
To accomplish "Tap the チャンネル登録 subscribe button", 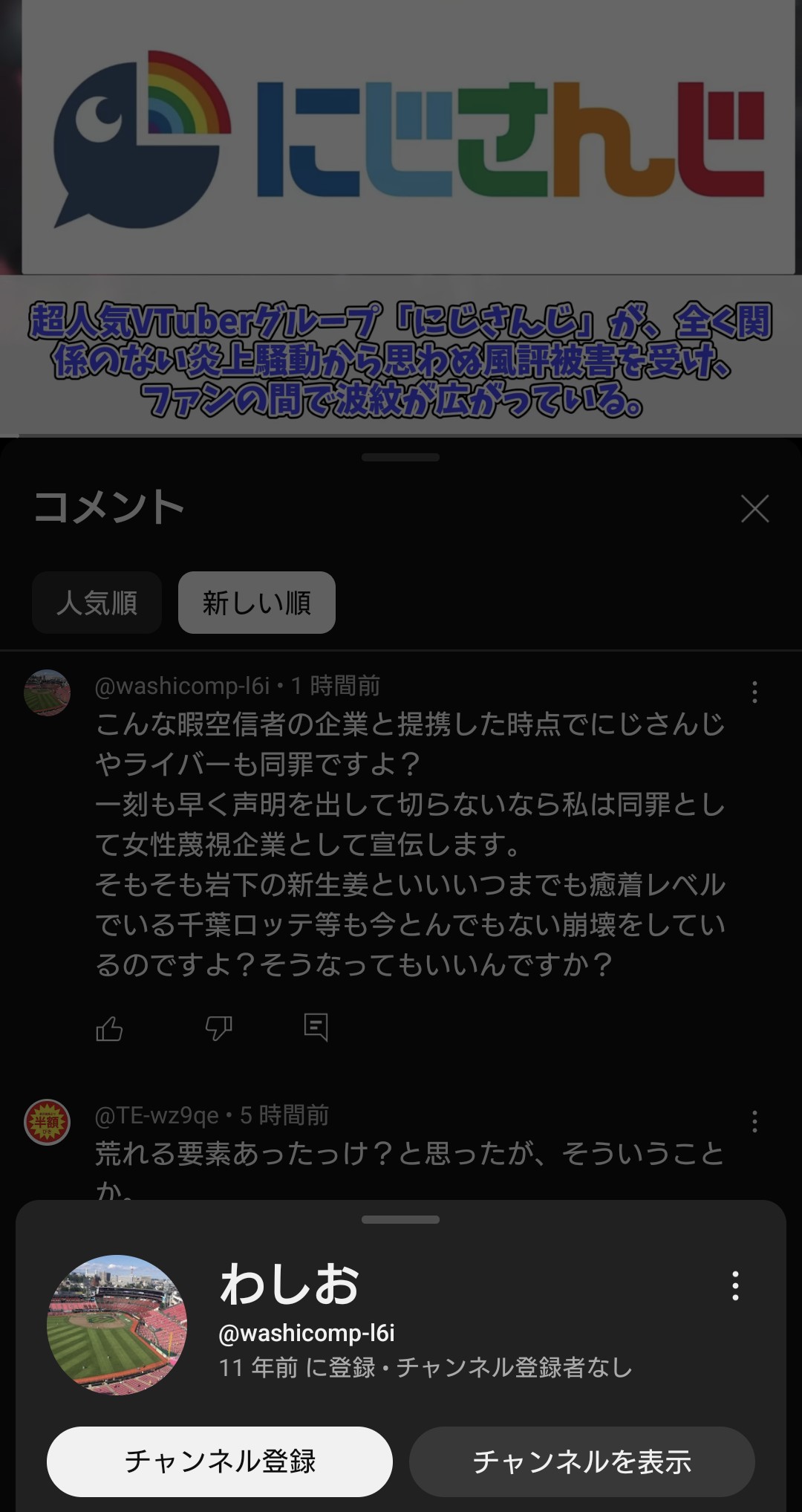I will pyautogui.click(x=220, y=1461).
